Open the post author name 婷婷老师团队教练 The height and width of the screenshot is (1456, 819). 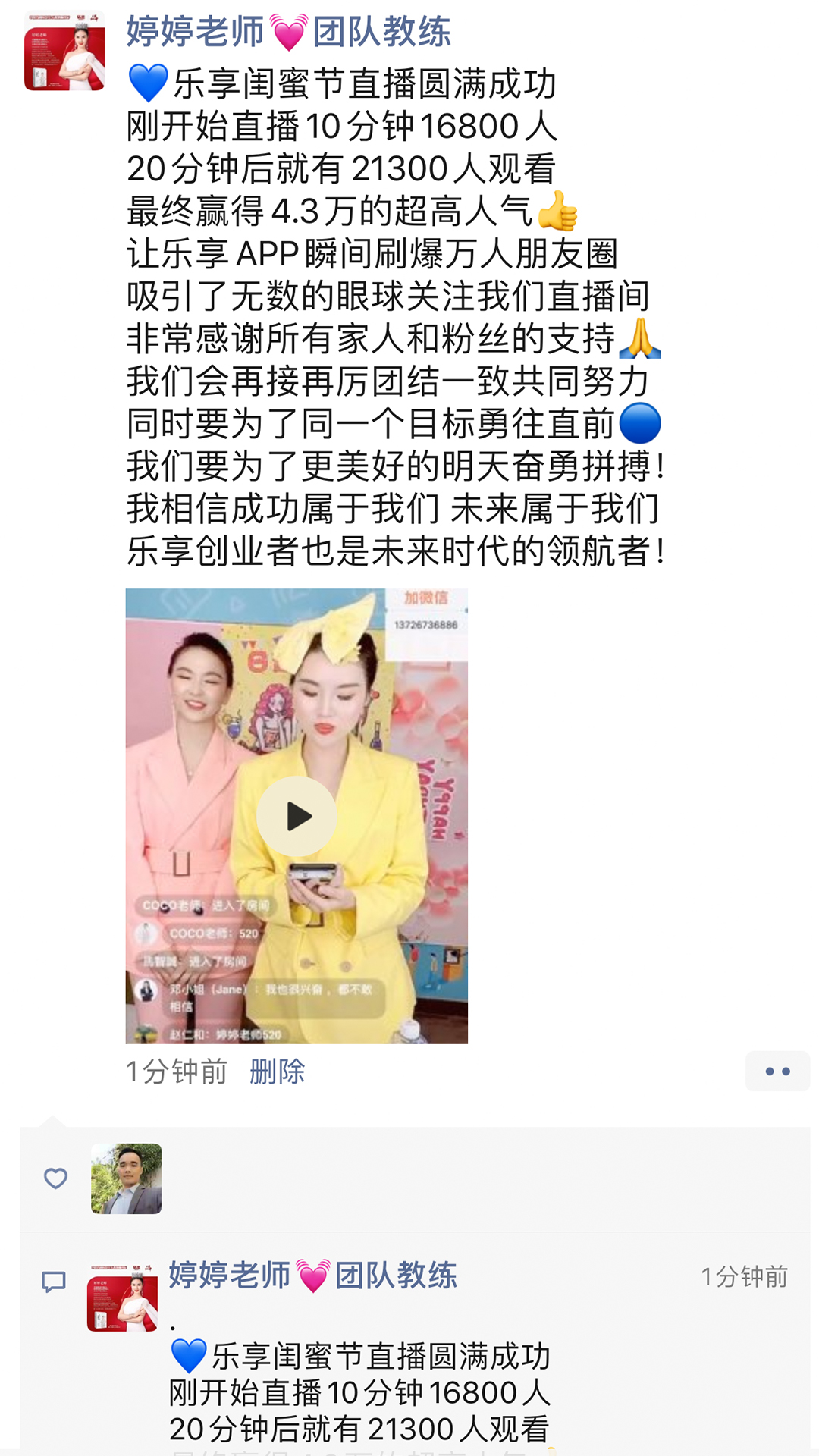288,32
